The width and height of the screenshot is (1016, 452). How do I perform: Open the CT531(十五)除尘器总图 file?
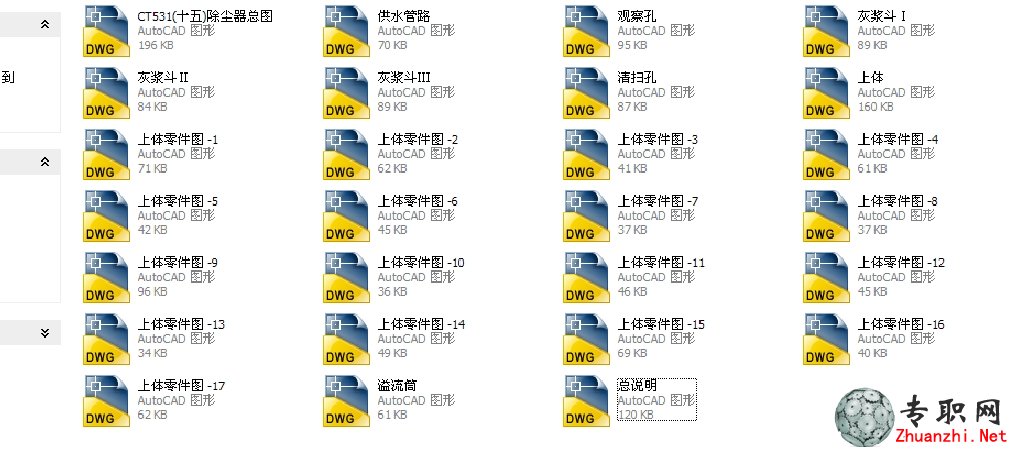(105, 31)
